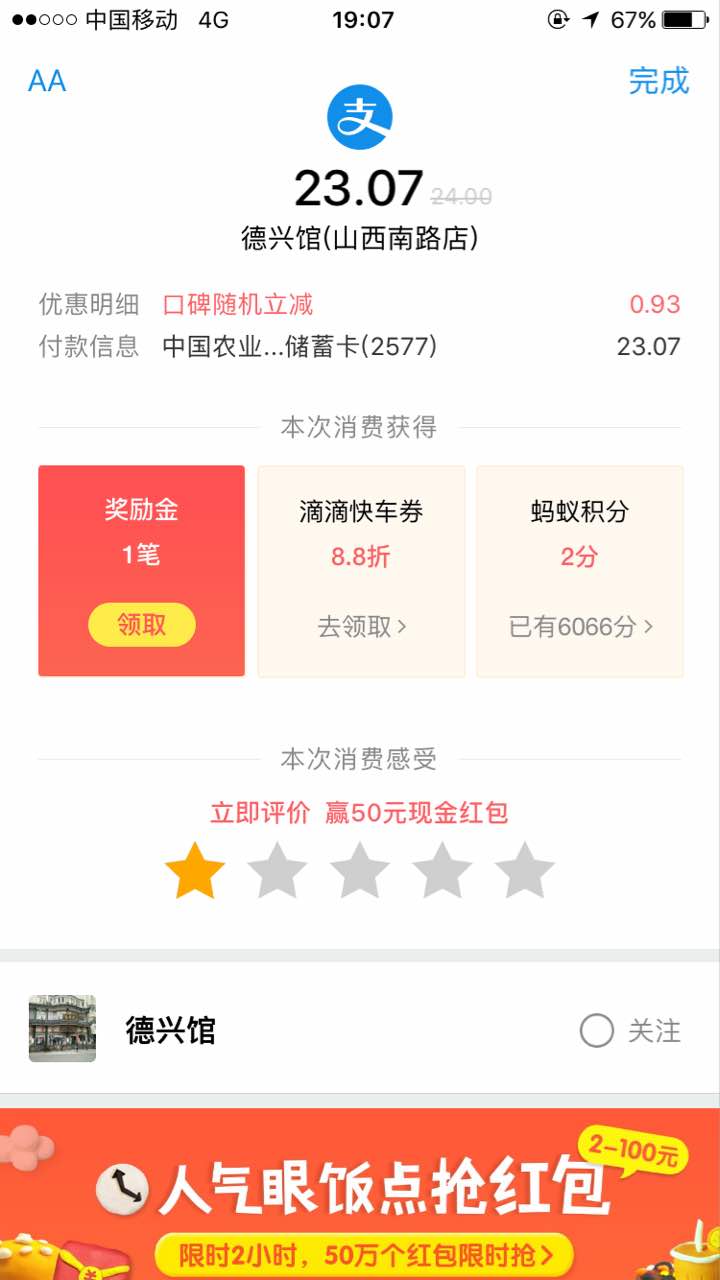Open the 德兴馆 shop page

pyautogui.click(x=170, y=1030)
